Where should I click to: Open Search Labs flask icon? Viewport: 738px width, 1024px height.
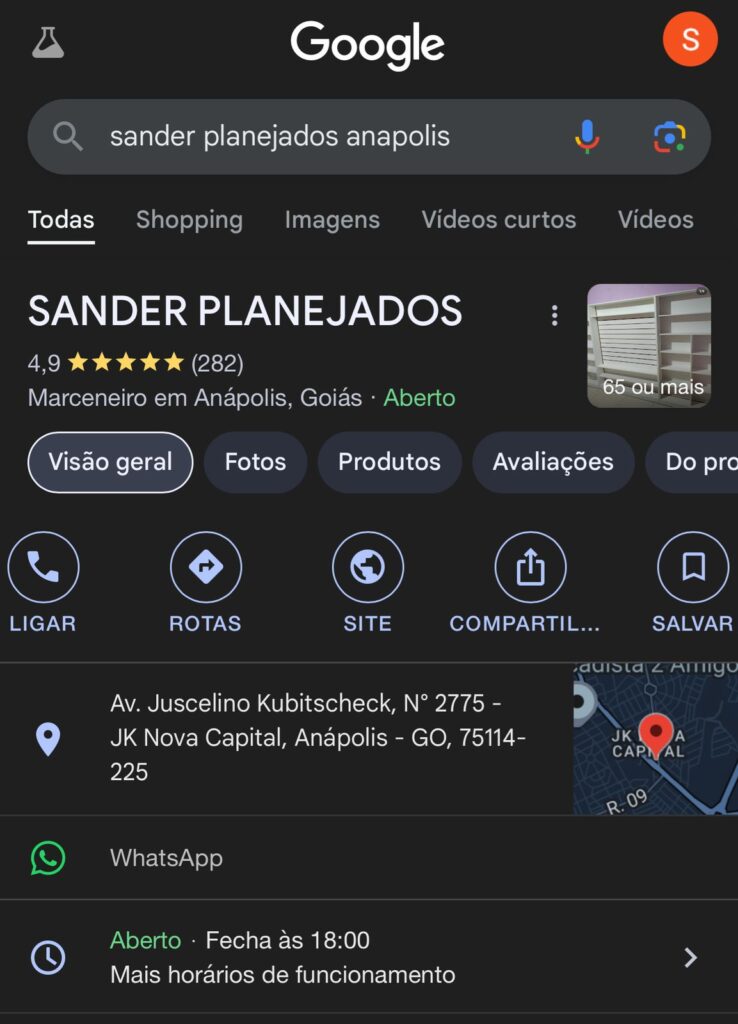coord(48,42)
